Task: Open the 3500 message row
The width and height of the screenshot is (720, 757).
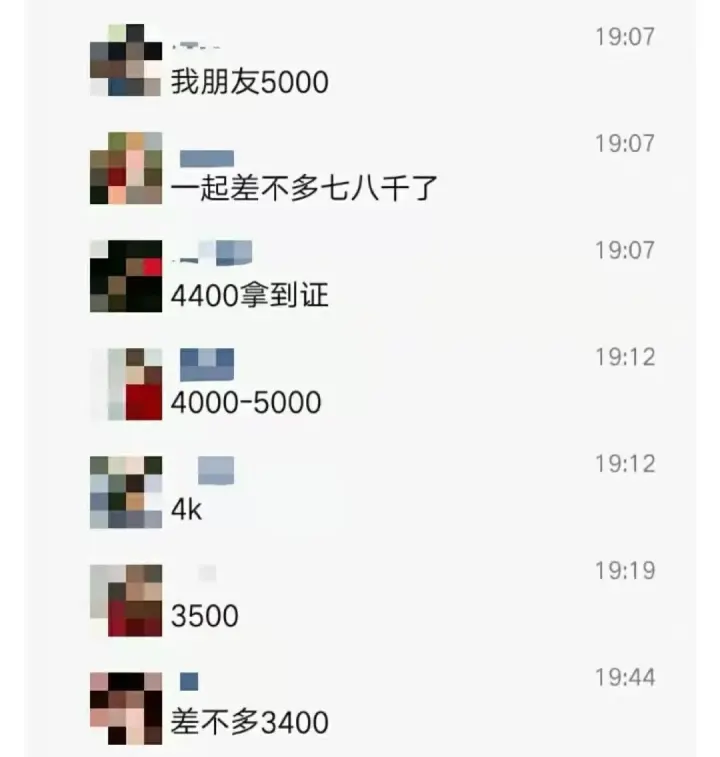Action: coord(205,616)
